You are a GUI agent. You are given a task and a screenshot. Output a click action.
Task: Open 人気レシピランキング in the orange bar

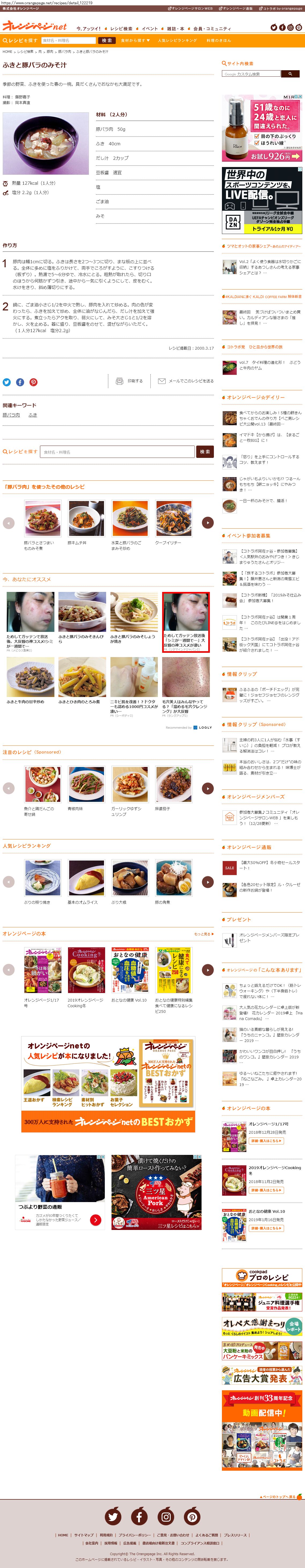coord(177,40)
